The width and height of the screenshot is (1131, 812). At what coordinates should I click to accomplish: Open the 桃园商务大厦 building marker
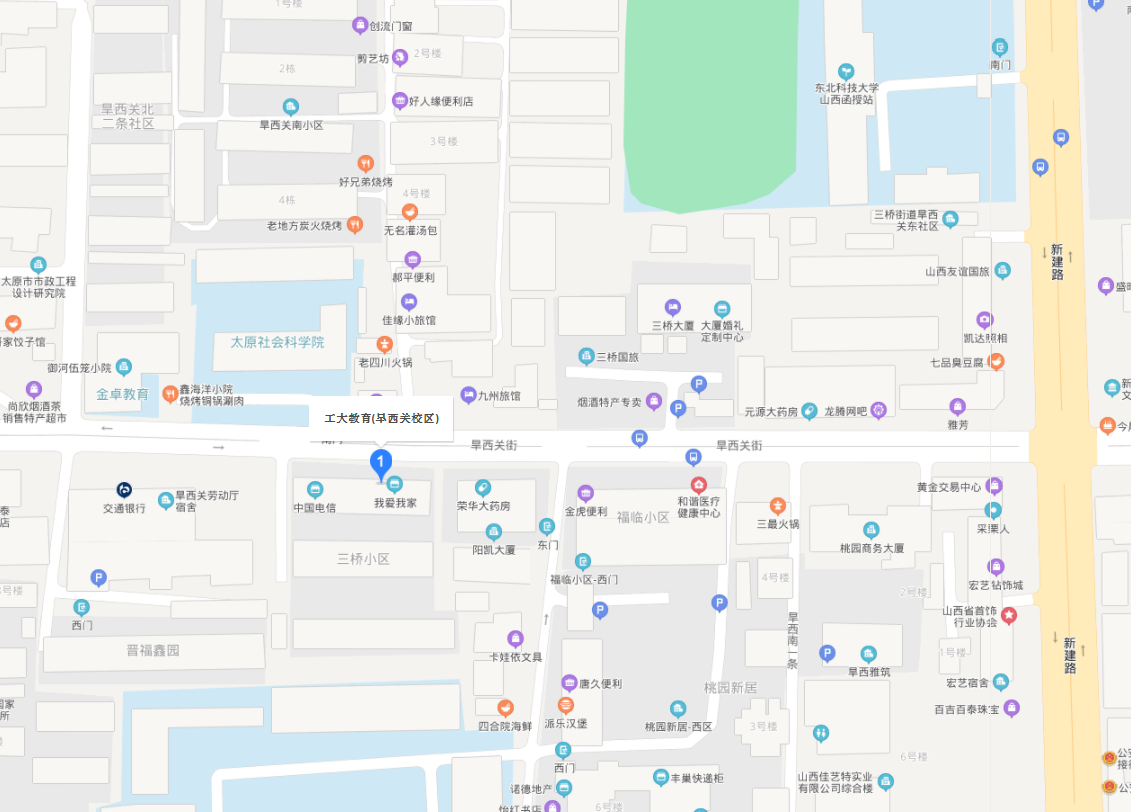pyautogui.click(x=871, y=530)
